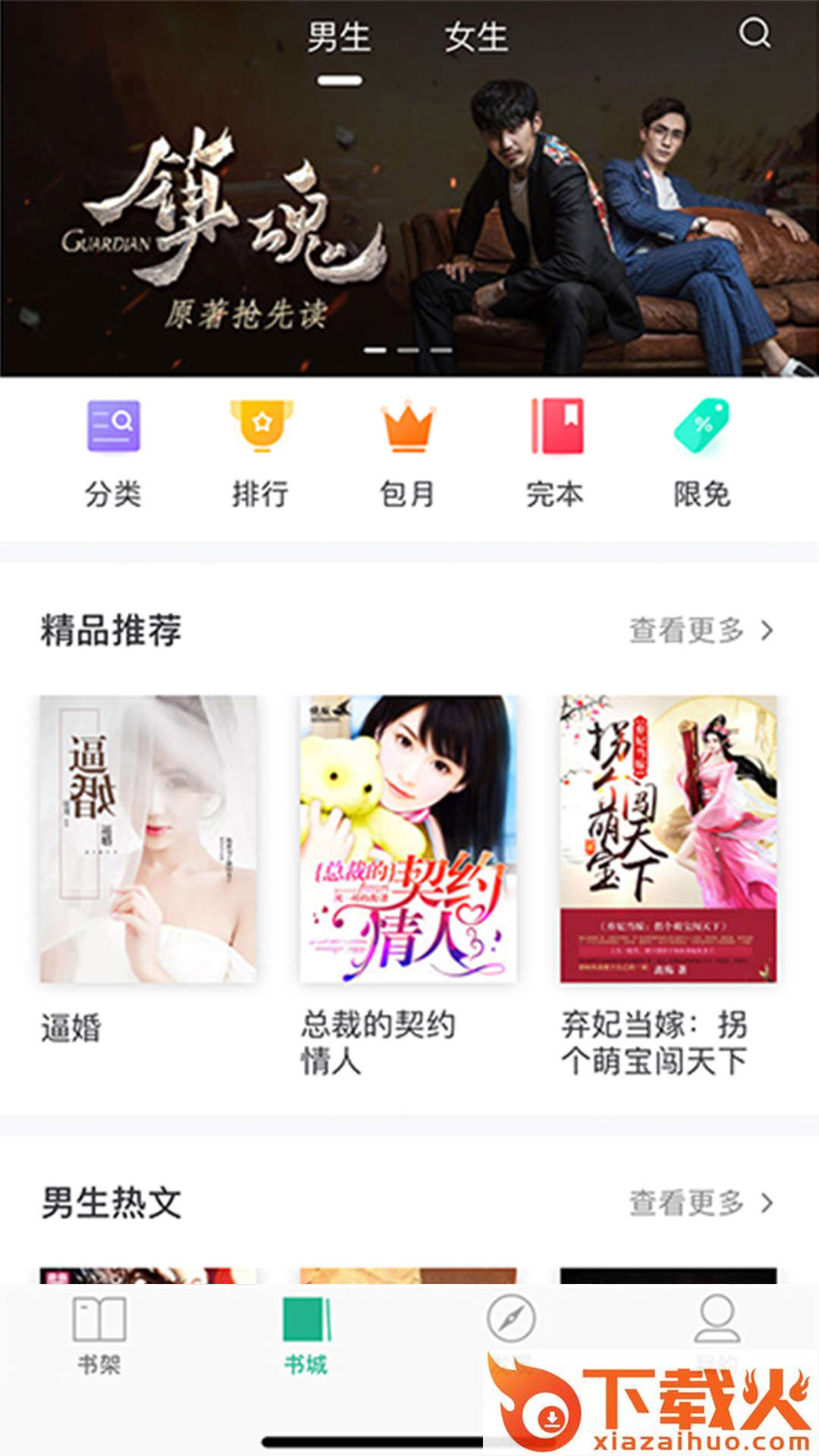The width and height of the screenshot is (819, 1456).
Task: Switch to the 女生 tab
Action: pyautogui.click(x=476, y=38)
